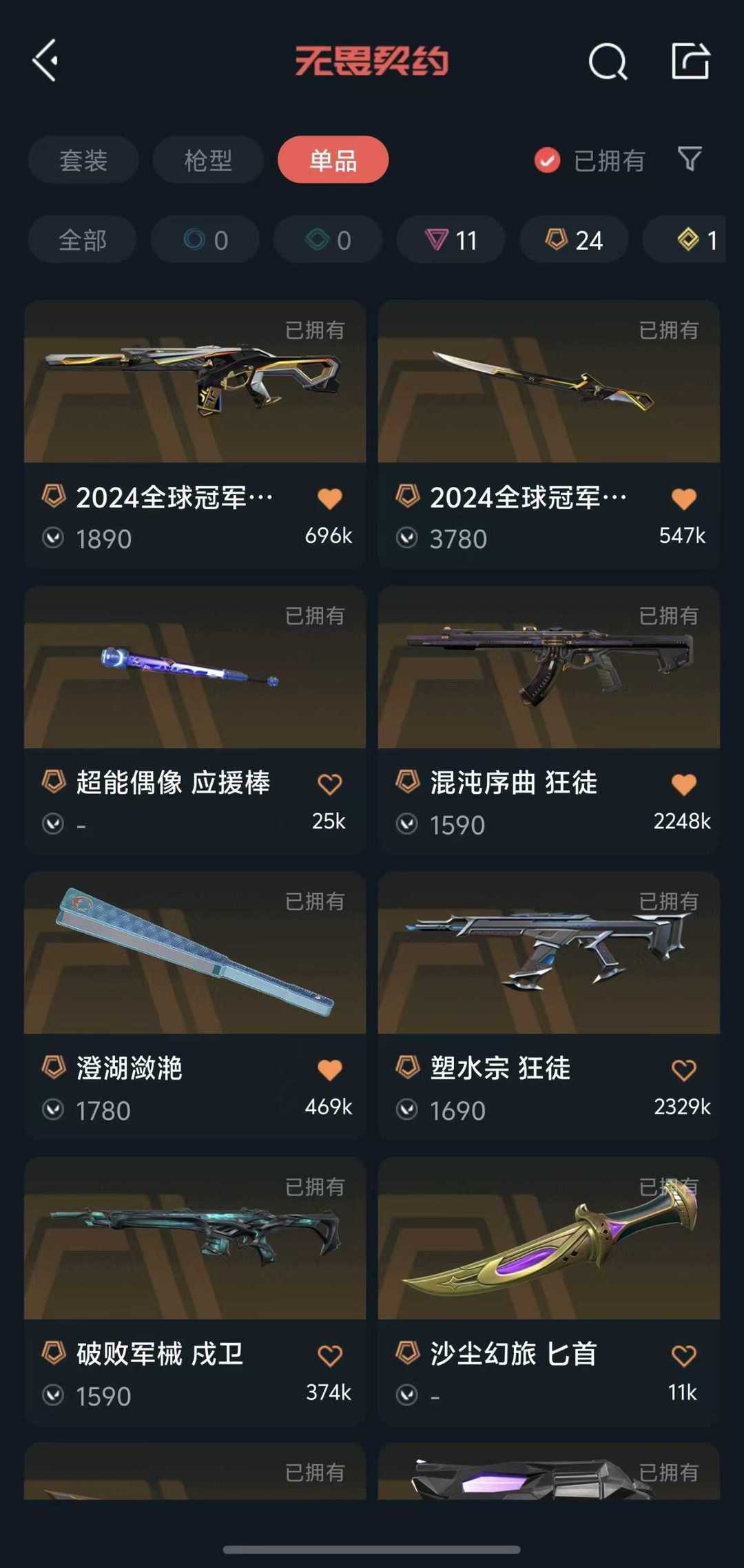
Task: Like the 塑水宗 狂徒 skin
Action: coord(683,1069)
